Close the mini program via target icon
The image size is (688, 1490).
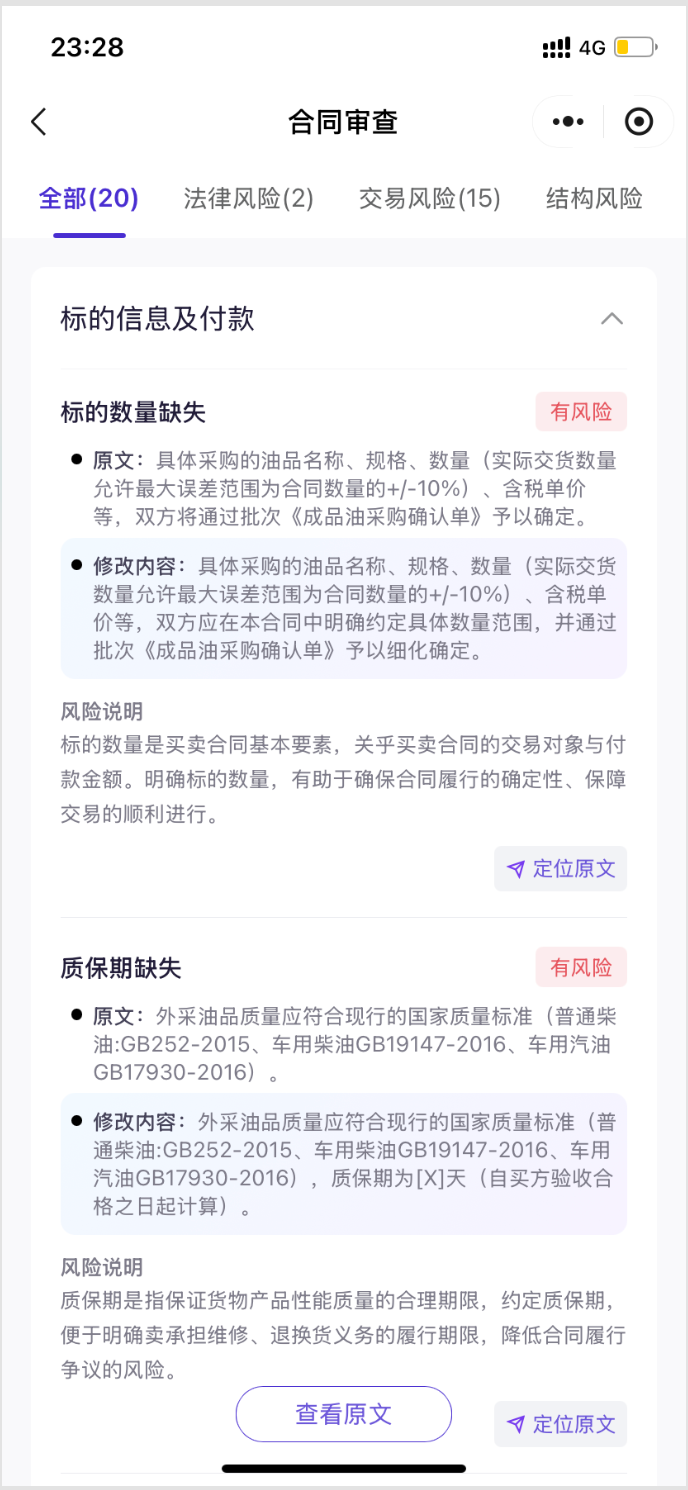tap(638, 122)
